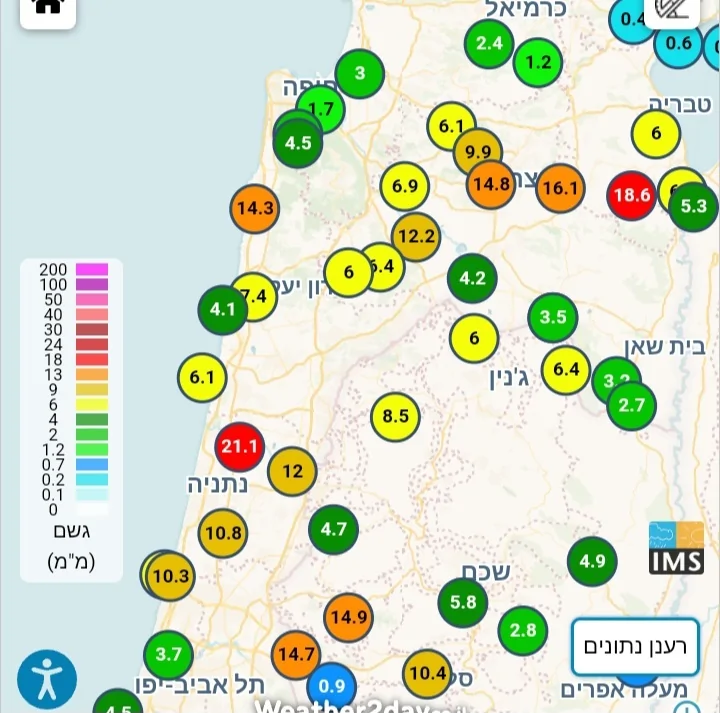Select the yellow 8.5 station marker
Image resolution: width=720 pixels, height=713 pixels.
tap(395, 416)
